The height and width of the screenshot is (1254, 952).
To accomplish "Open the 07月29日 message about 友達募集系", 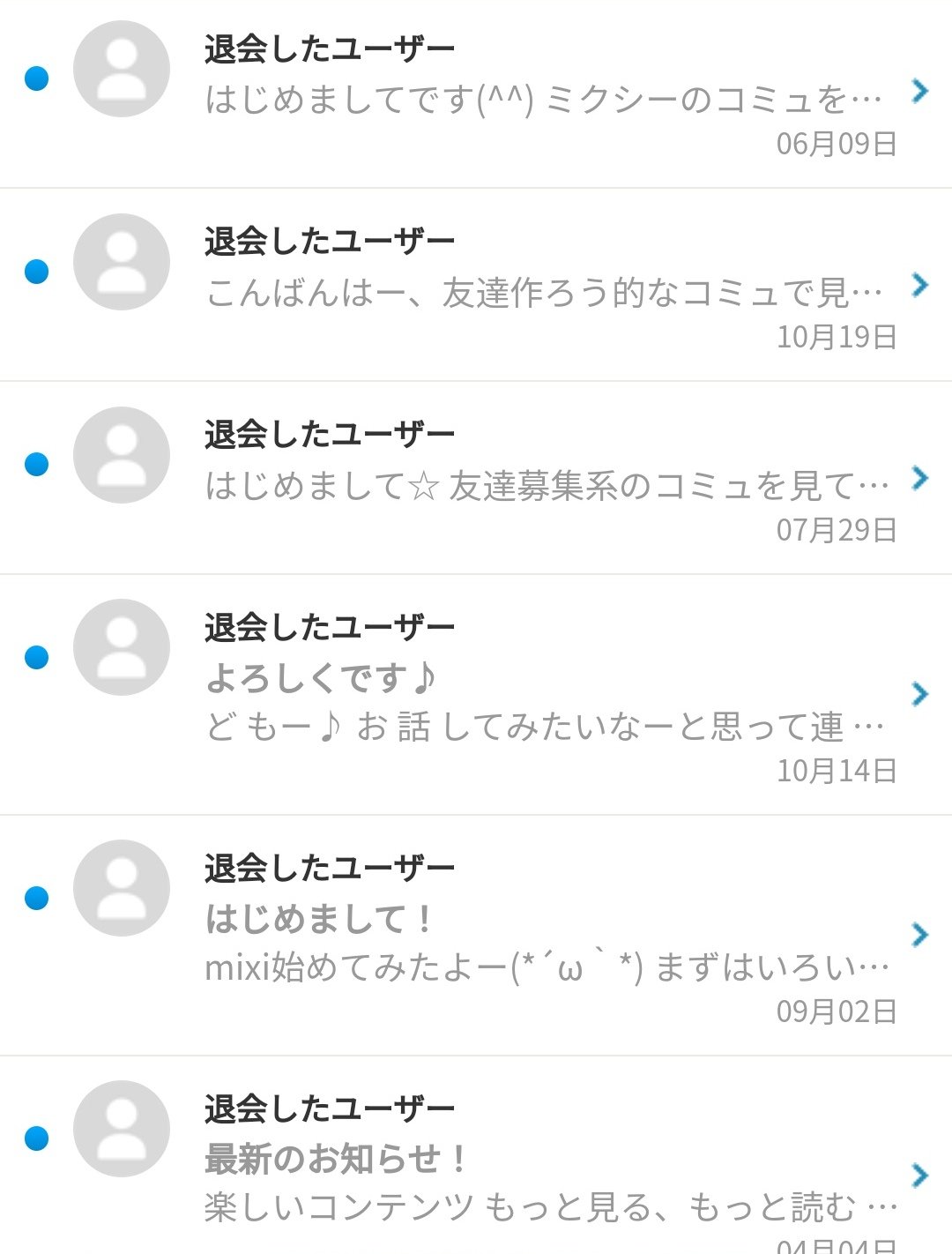I will 476,478.
